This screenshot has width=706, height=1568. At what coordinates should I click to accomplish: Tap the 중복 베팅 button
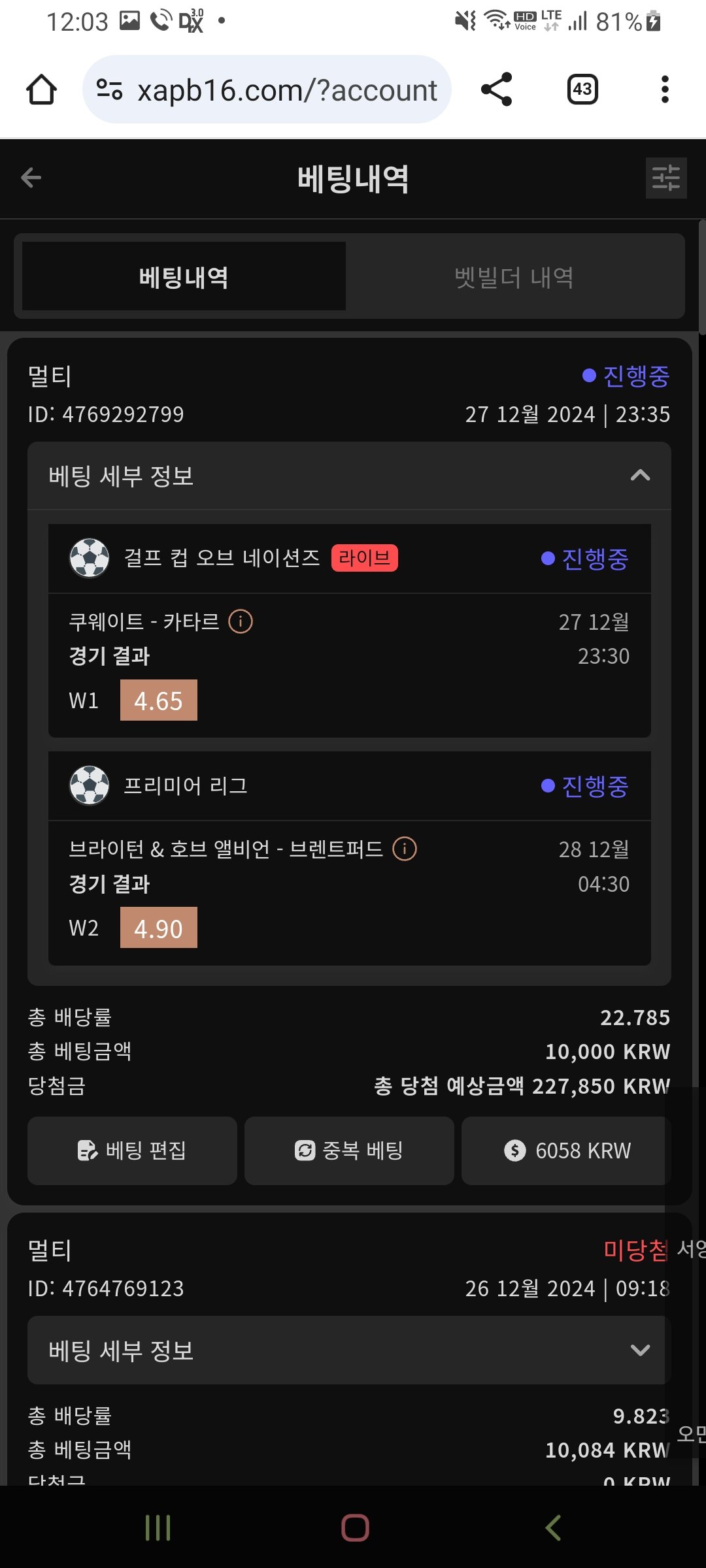click(x=349, y=1151)
